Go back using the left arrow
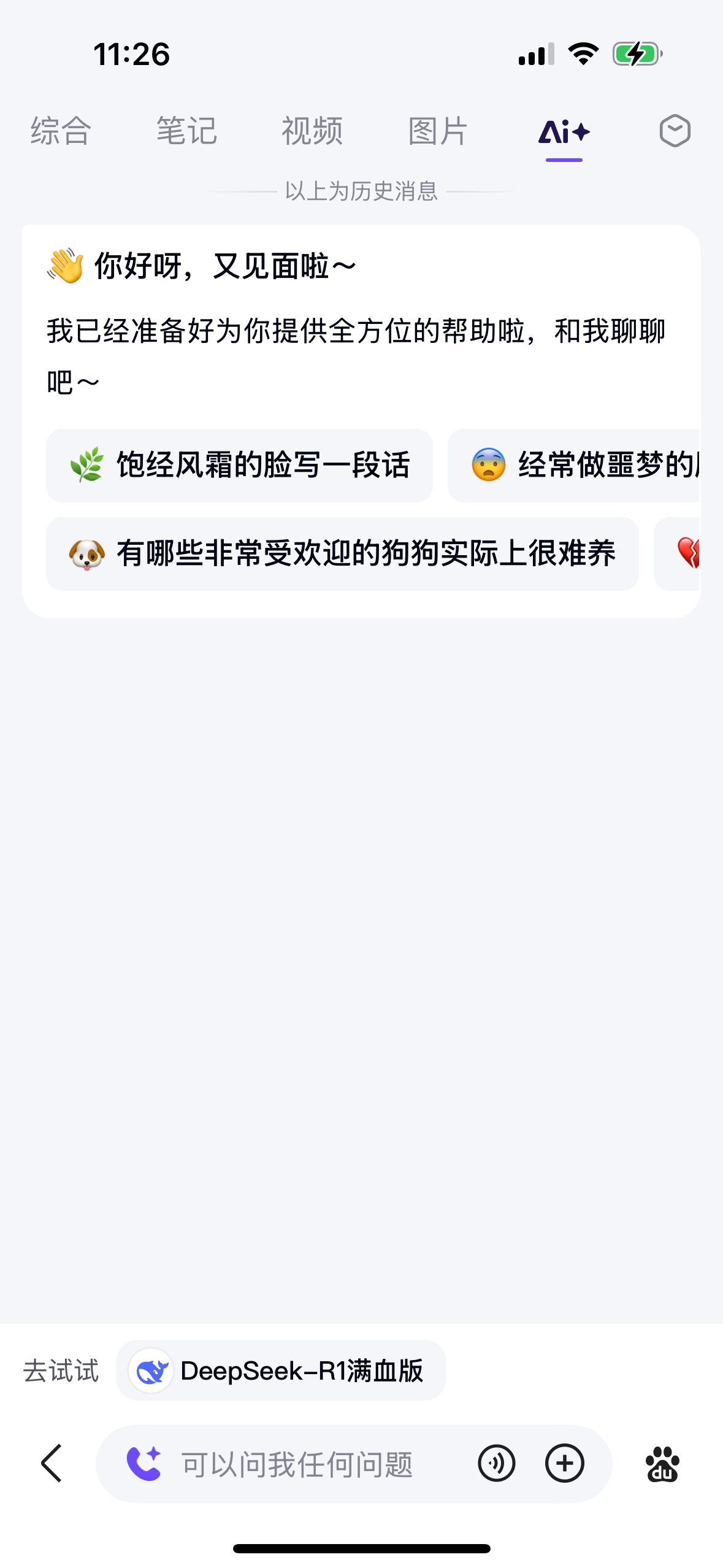Image resolution: width=723 pixels, height=1568 pixels. coord(52,1463)
